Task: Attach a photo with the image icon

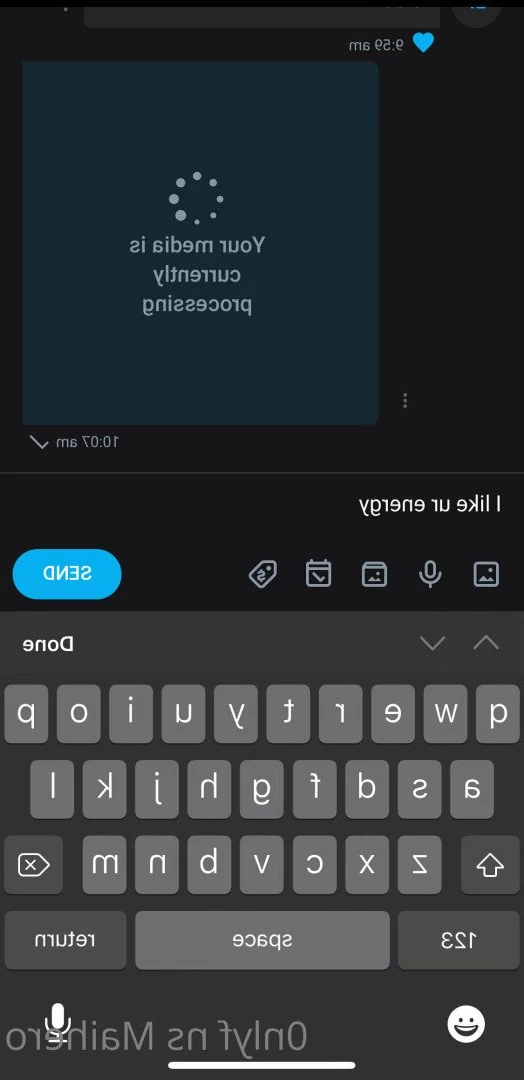Action: (x=486, y=574)
